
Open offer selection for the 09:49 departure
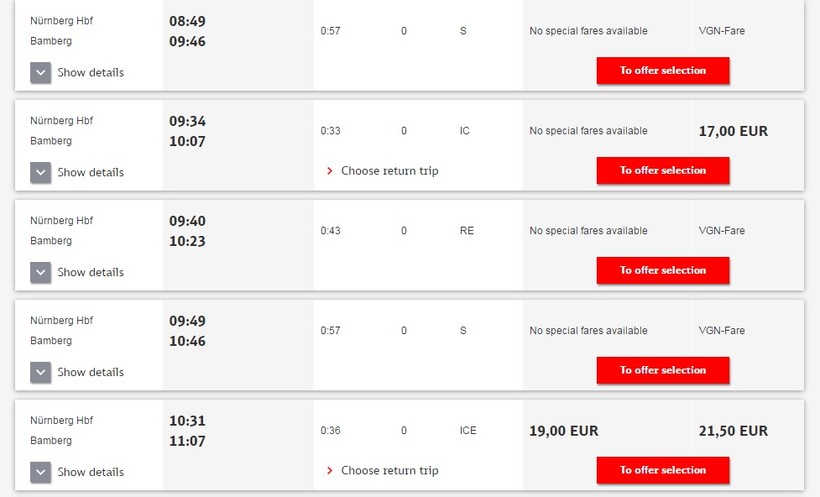pos(662,371)
